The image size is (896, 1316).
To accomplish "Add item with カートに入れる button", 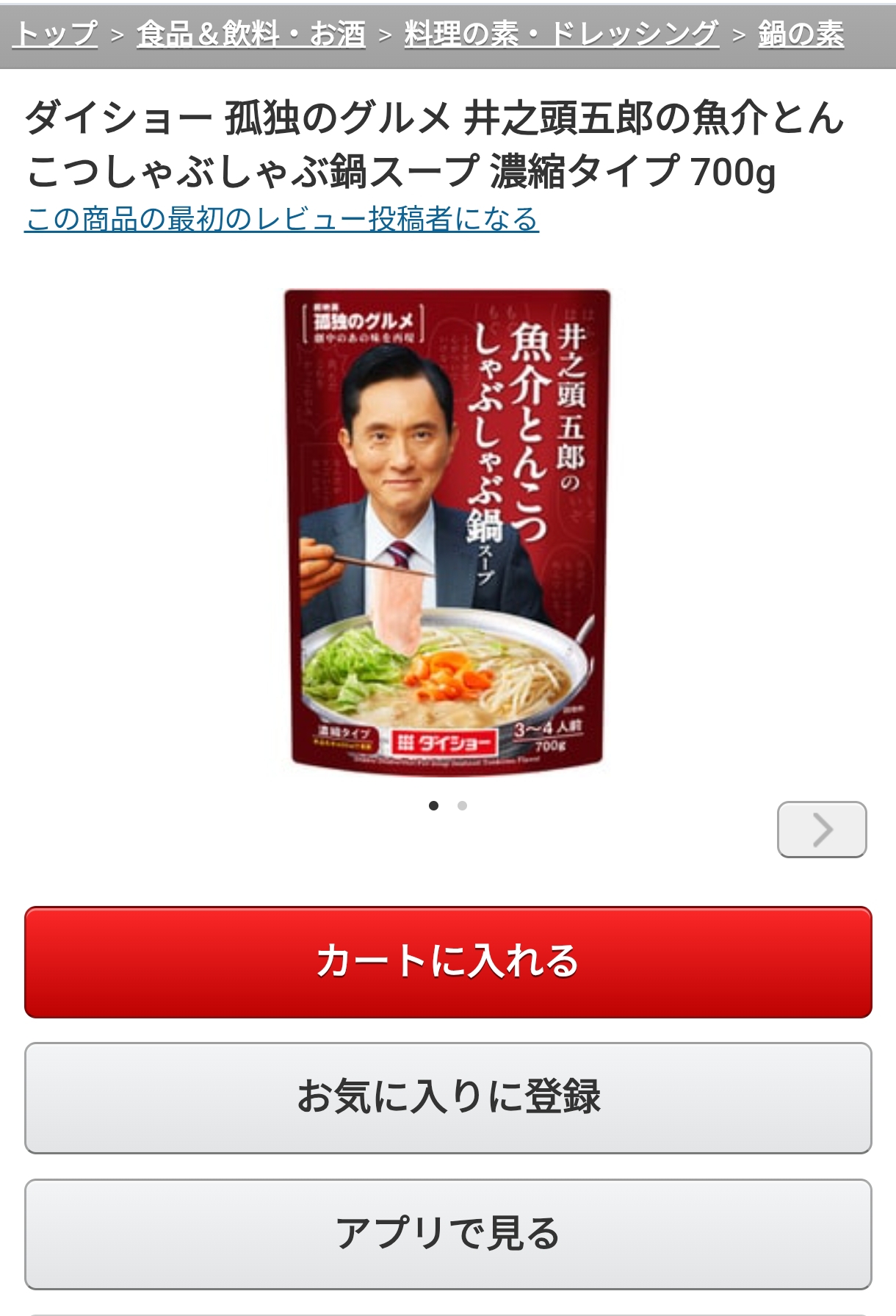I will [x=448, y=962].
